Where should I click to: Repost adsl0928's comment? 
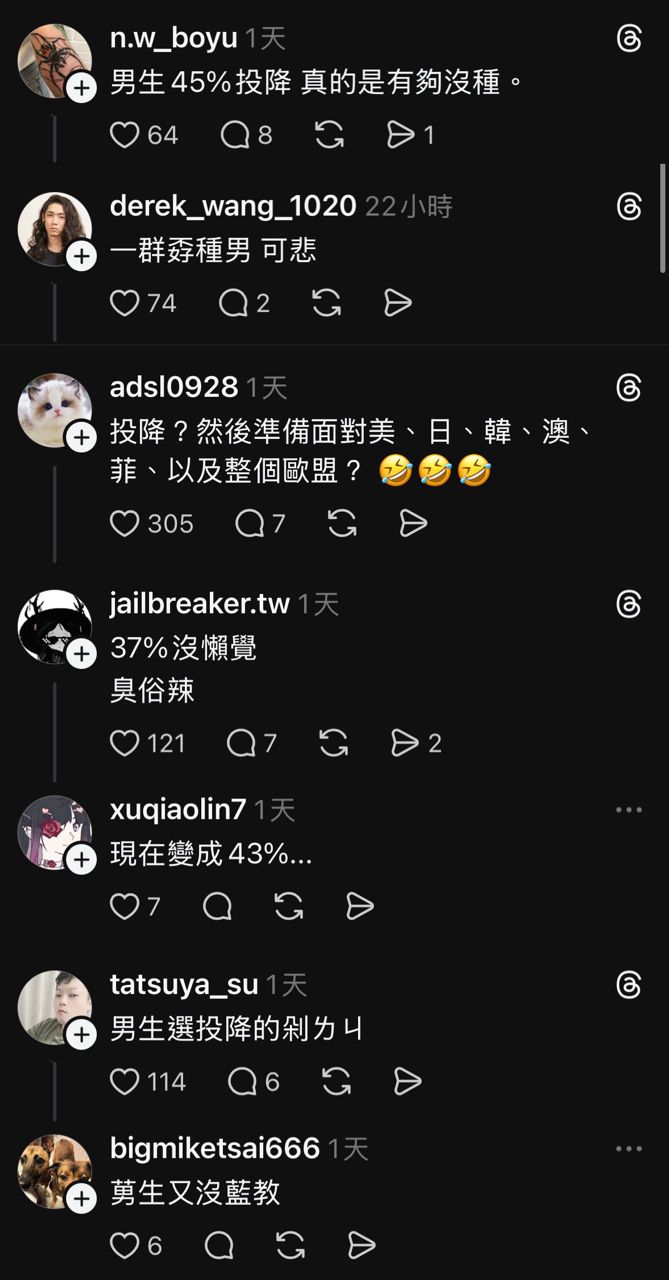[x=342, y=523]
